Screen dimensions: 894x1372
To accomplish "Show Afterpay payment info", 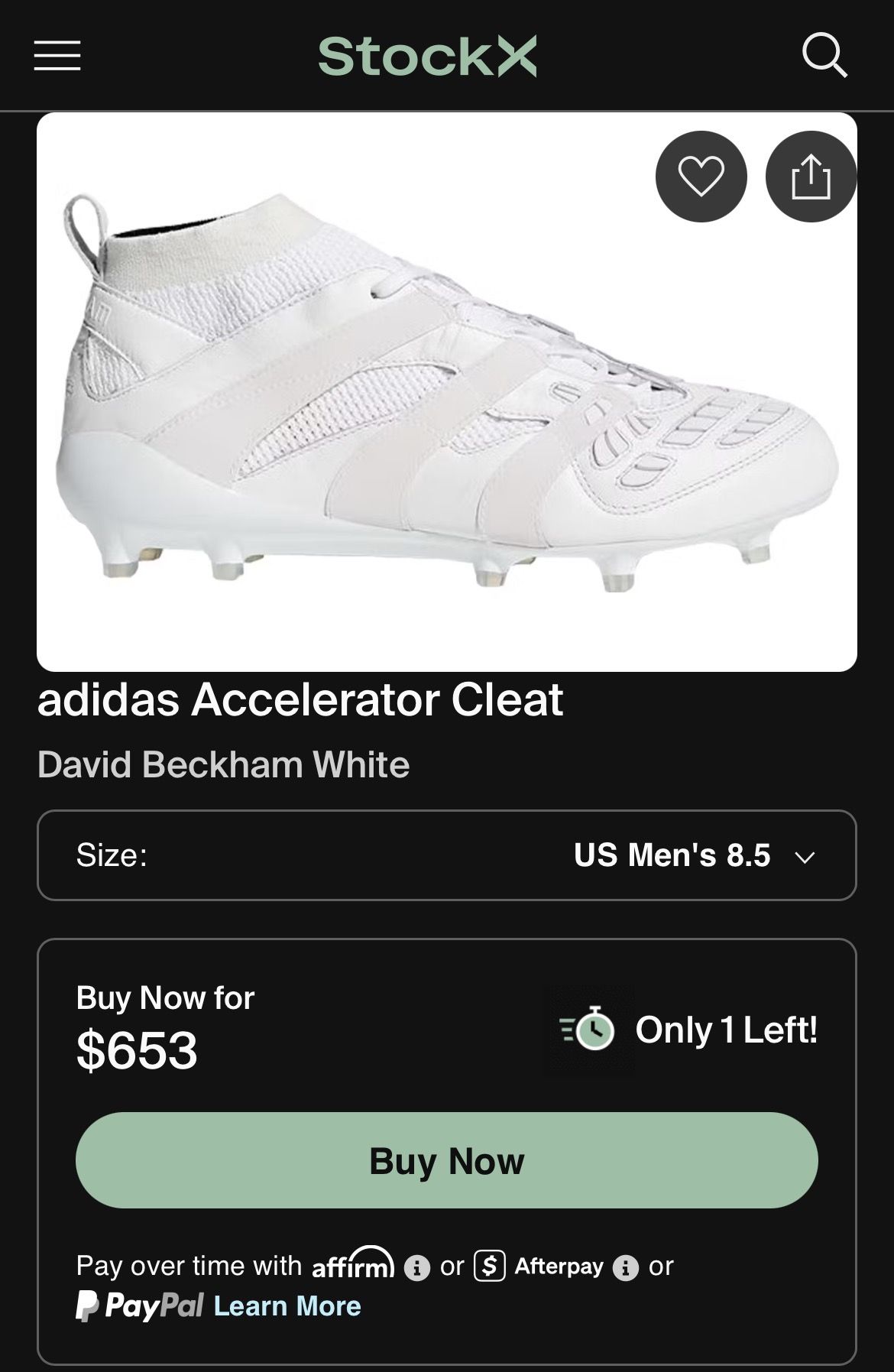I will 625,1268.
